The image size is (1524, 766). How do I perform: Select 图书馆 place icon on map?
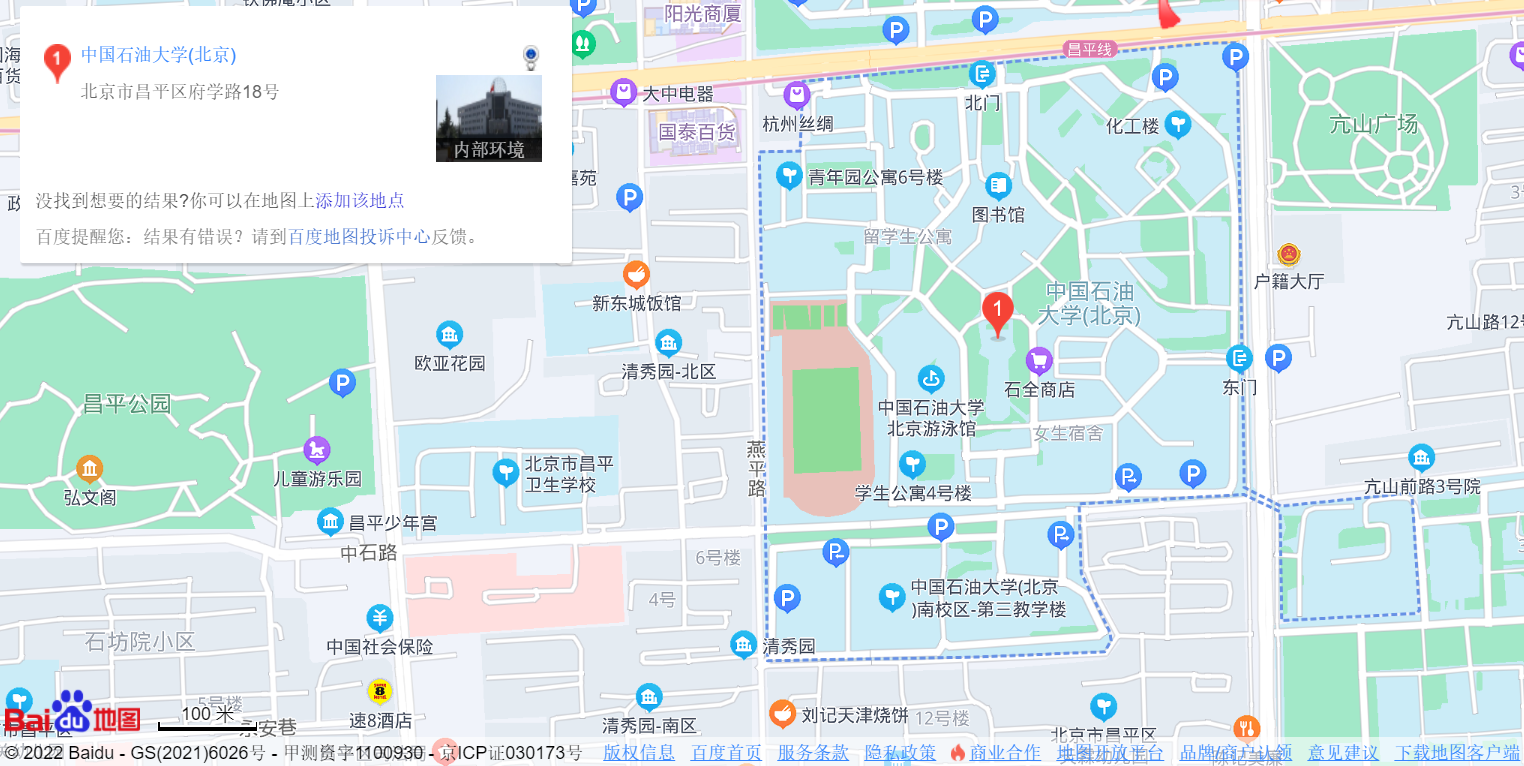click(x=998, y=186)
